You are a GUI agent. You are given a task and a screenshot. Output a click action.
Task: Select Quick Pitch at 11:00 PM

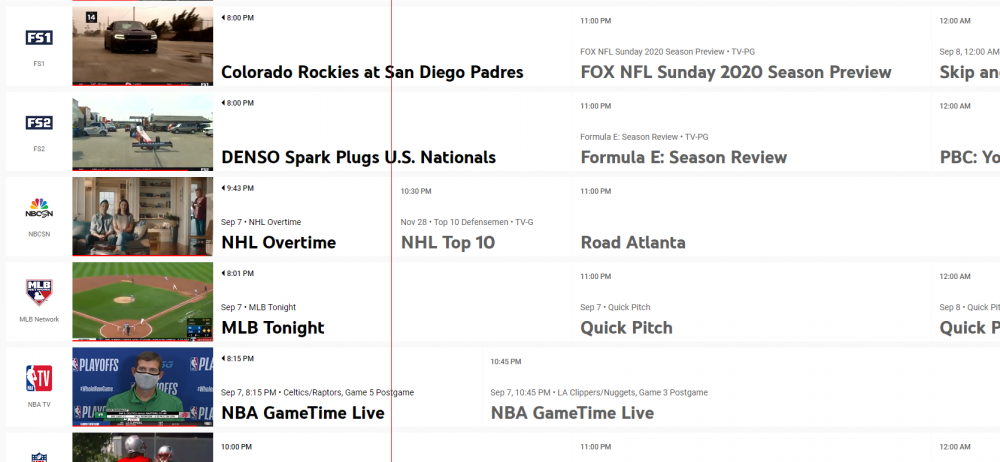click(626, 327)
